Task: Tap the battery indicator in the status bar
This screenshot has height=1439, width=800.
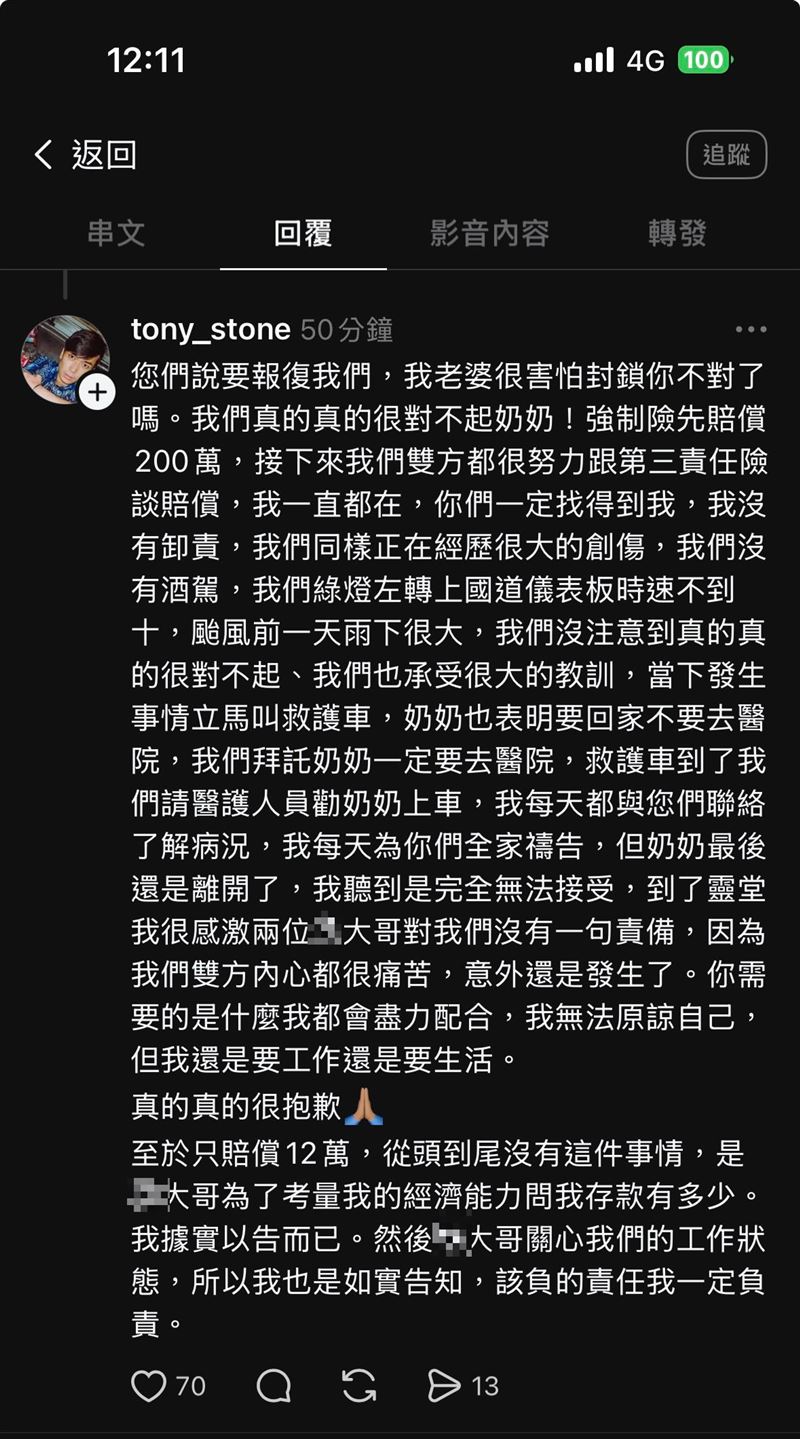Action: [x=703, y=60]
